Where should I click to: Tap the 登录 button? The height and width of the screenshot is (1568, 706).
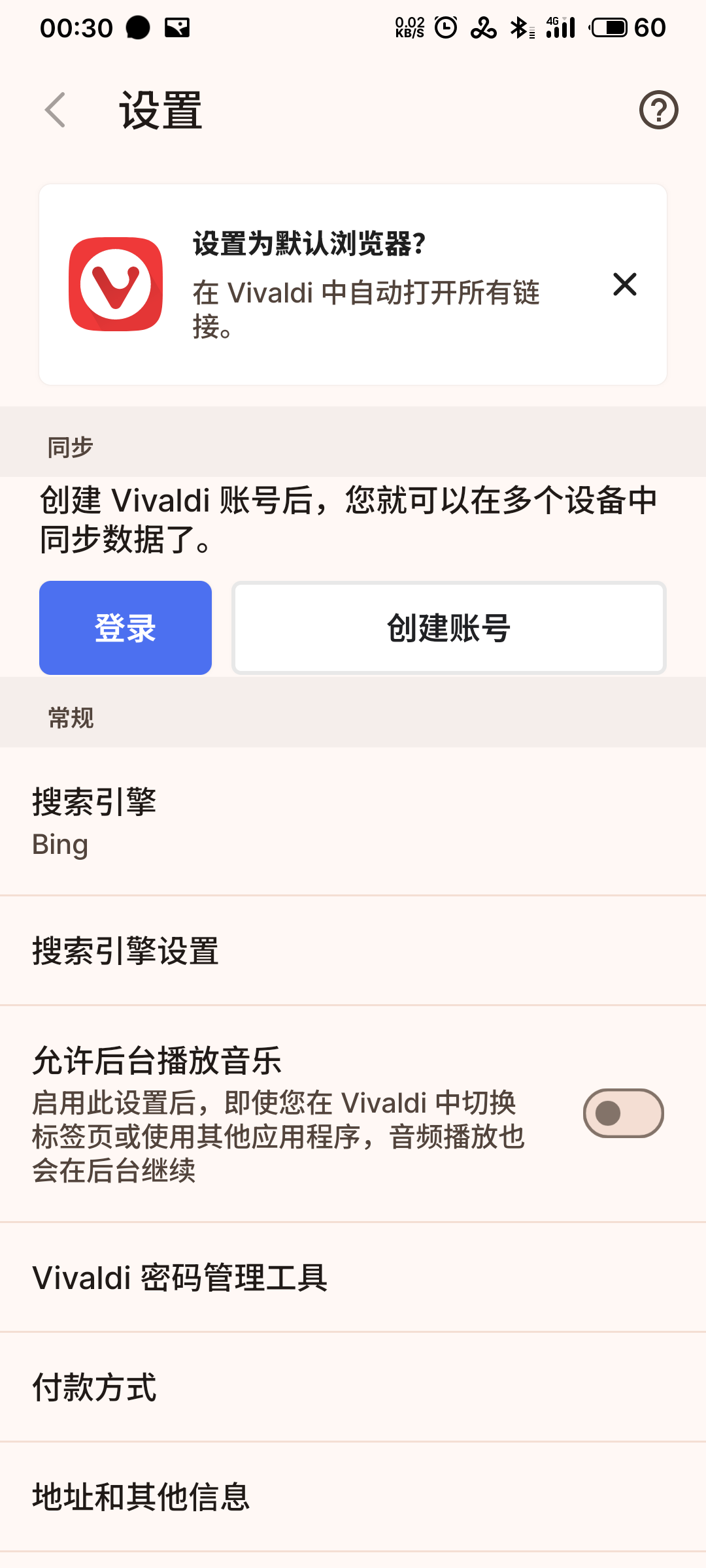(x=126, y=628)
